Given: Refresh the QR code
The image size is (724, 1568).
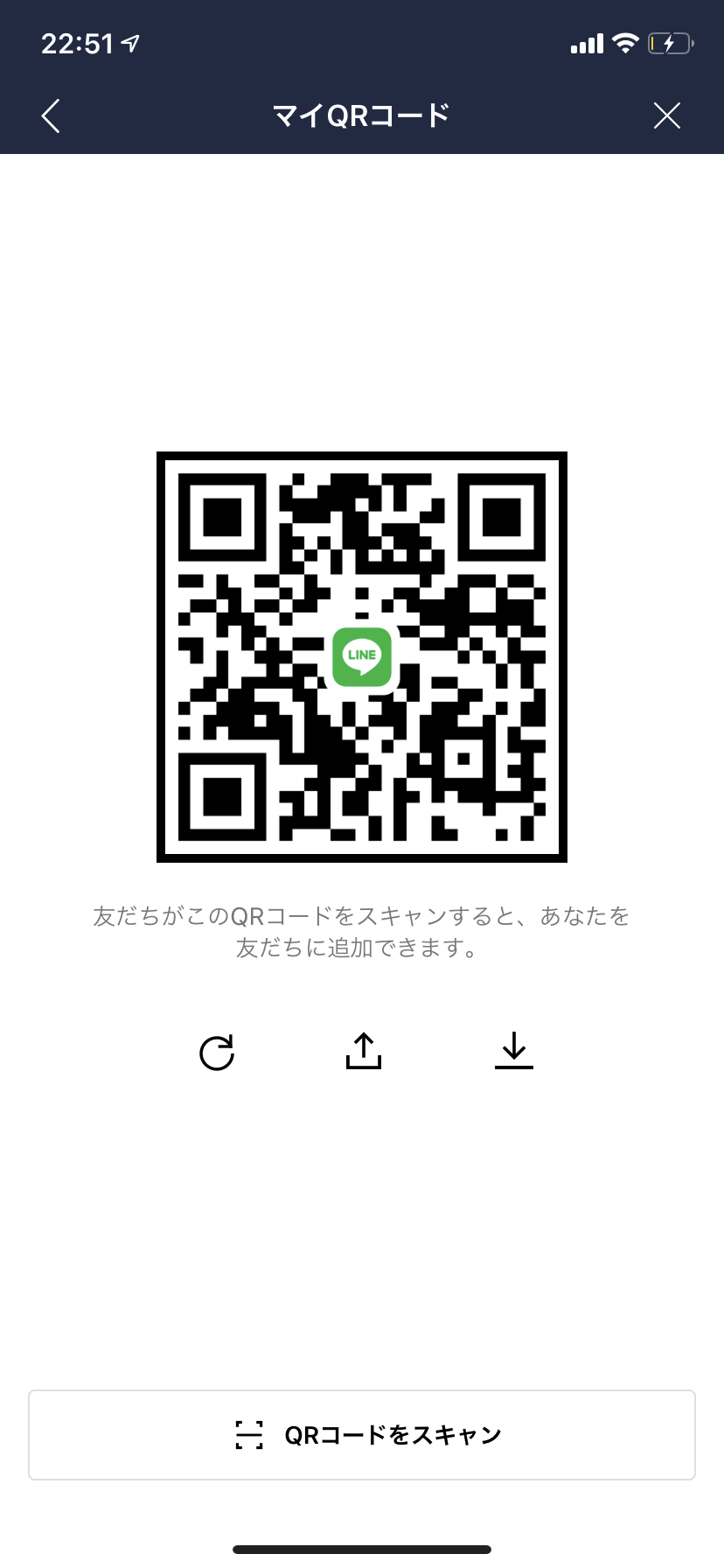Looking at the screenshot, I should [217, 1053].
